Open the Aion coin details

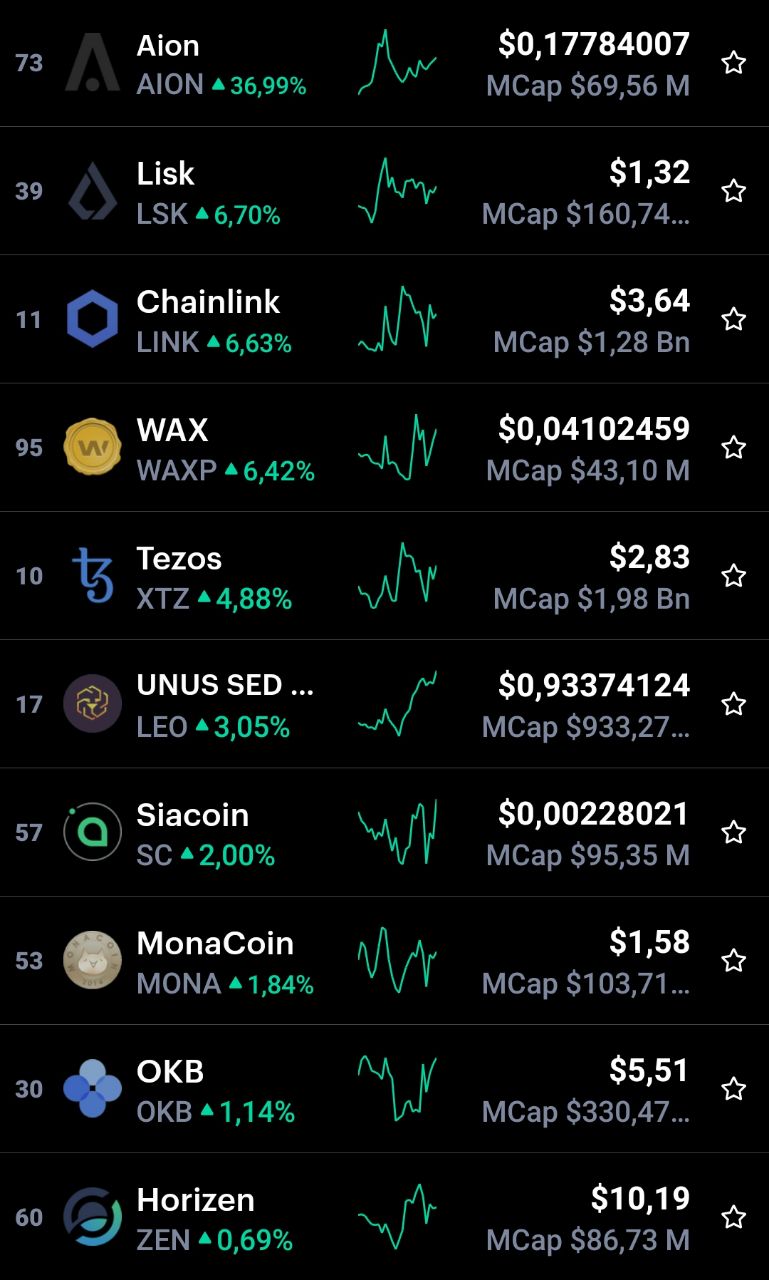384,63
